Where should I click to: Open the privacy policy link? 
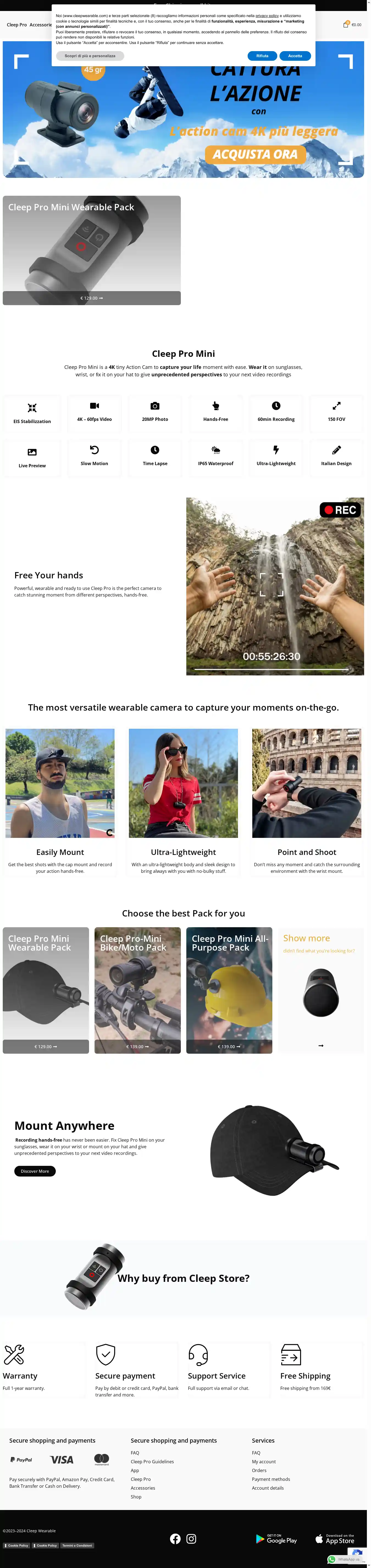point(267,16)
